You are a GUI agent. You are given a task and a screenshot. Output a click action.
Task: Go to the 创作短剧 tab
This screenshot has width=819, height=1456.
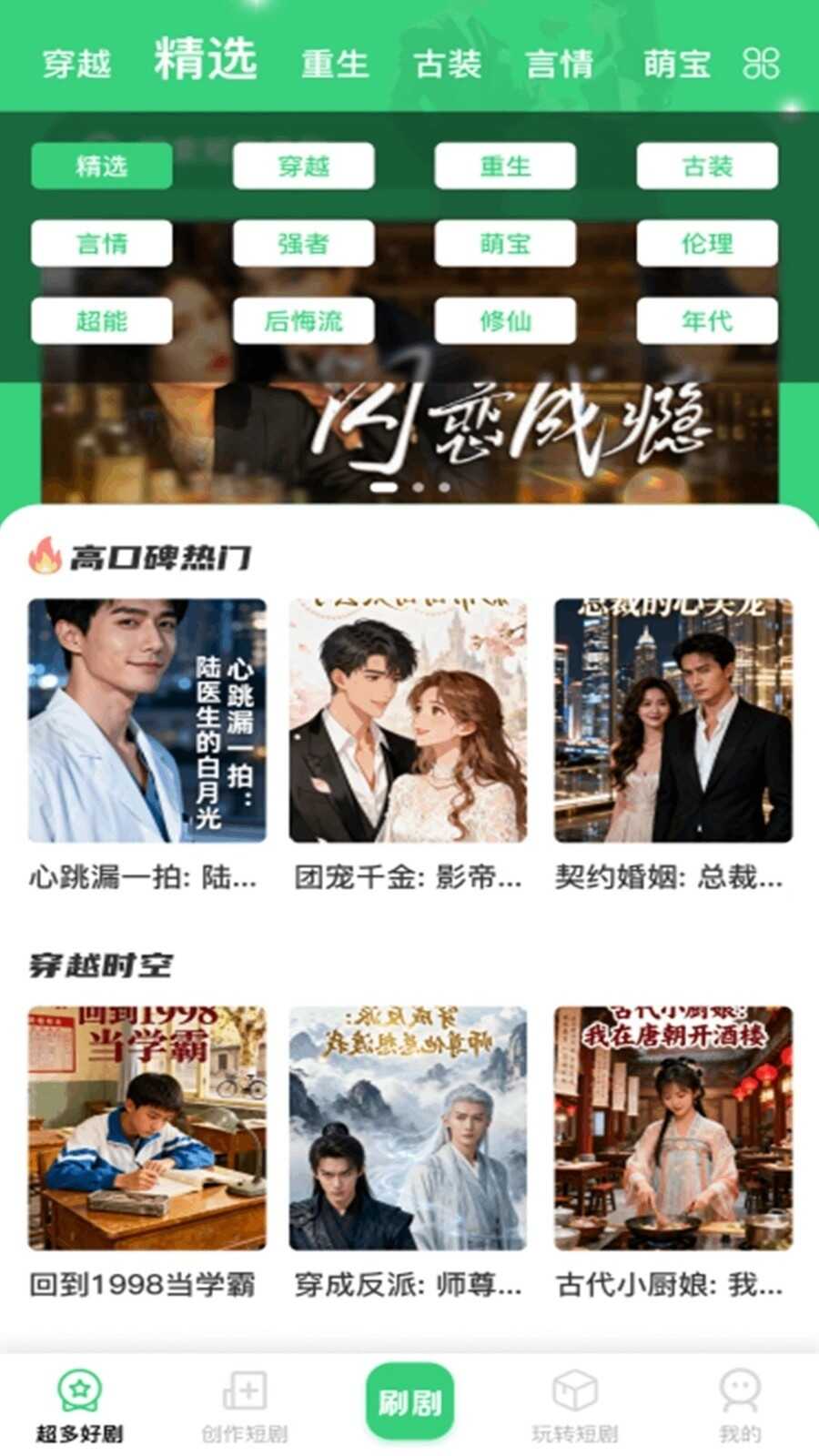pos(245,1406)
